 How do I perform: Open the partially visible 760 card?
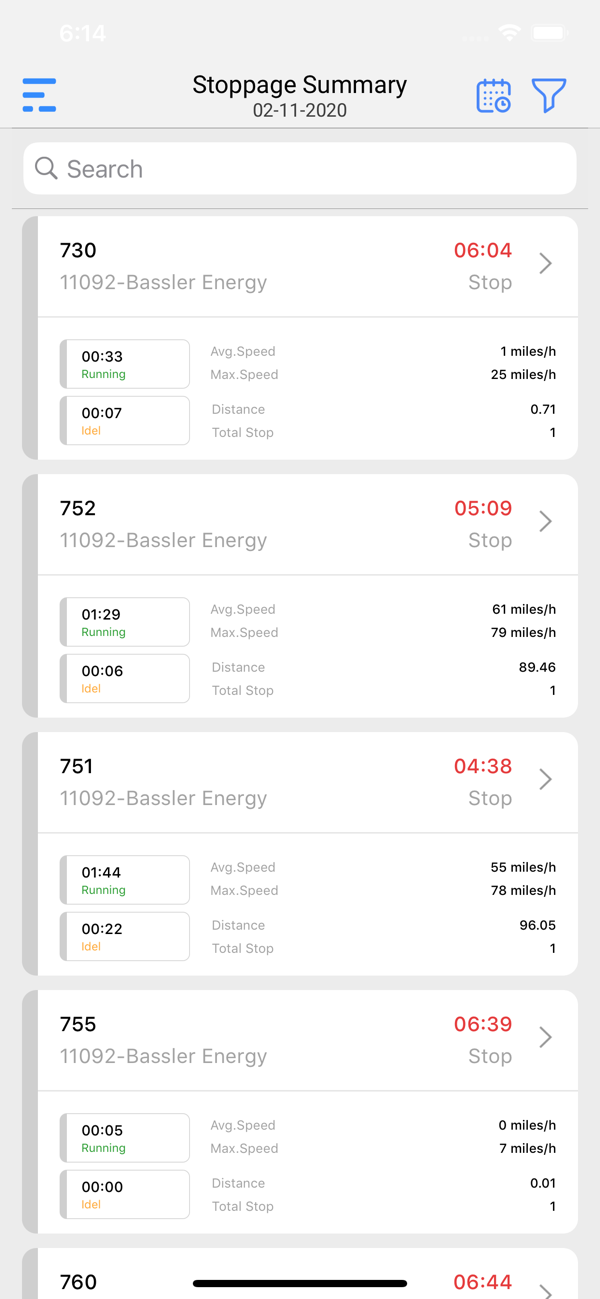coord(300,1274)
